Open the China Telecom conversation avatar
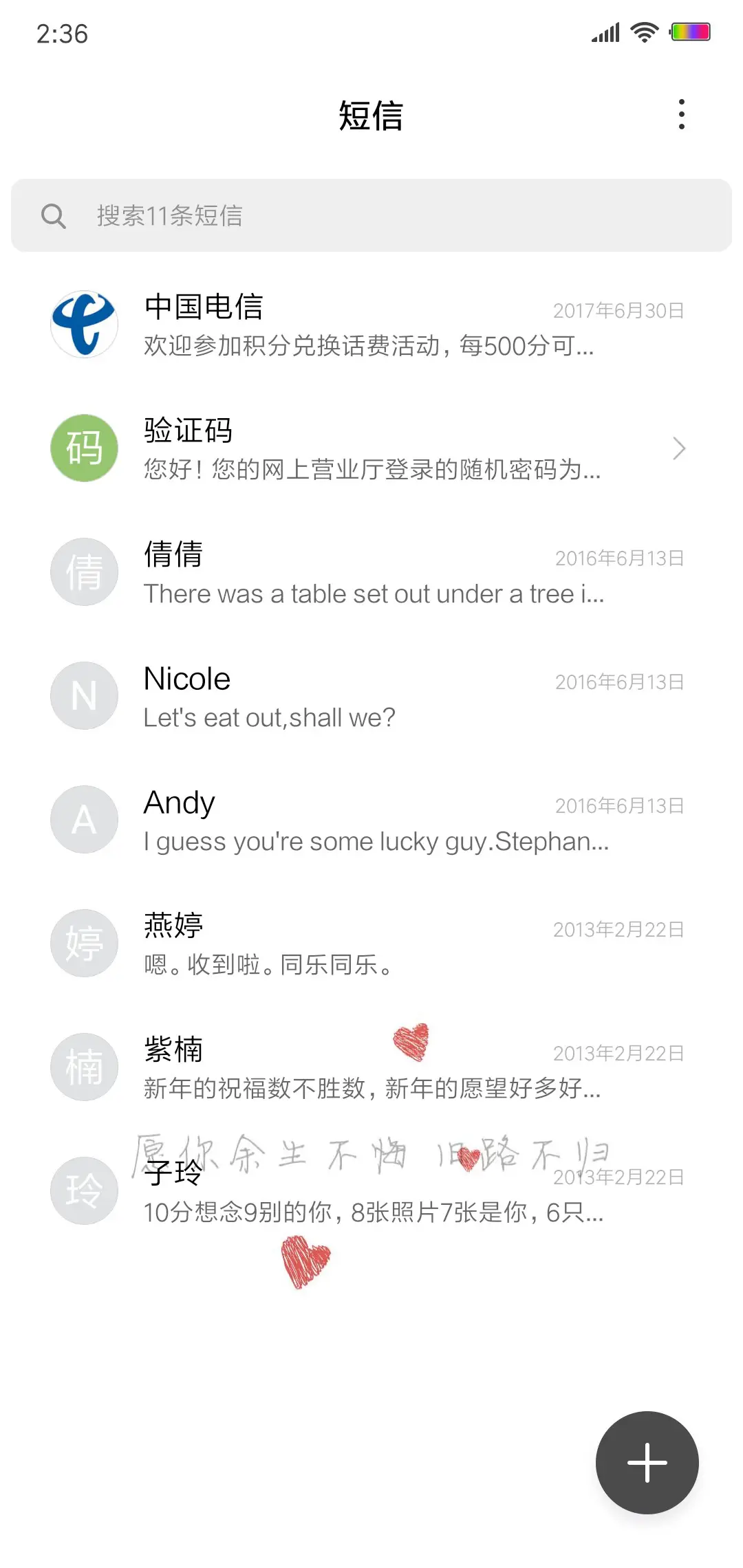Image resolution: width=743 pixels, height=1568 pixels. (84, 324)
